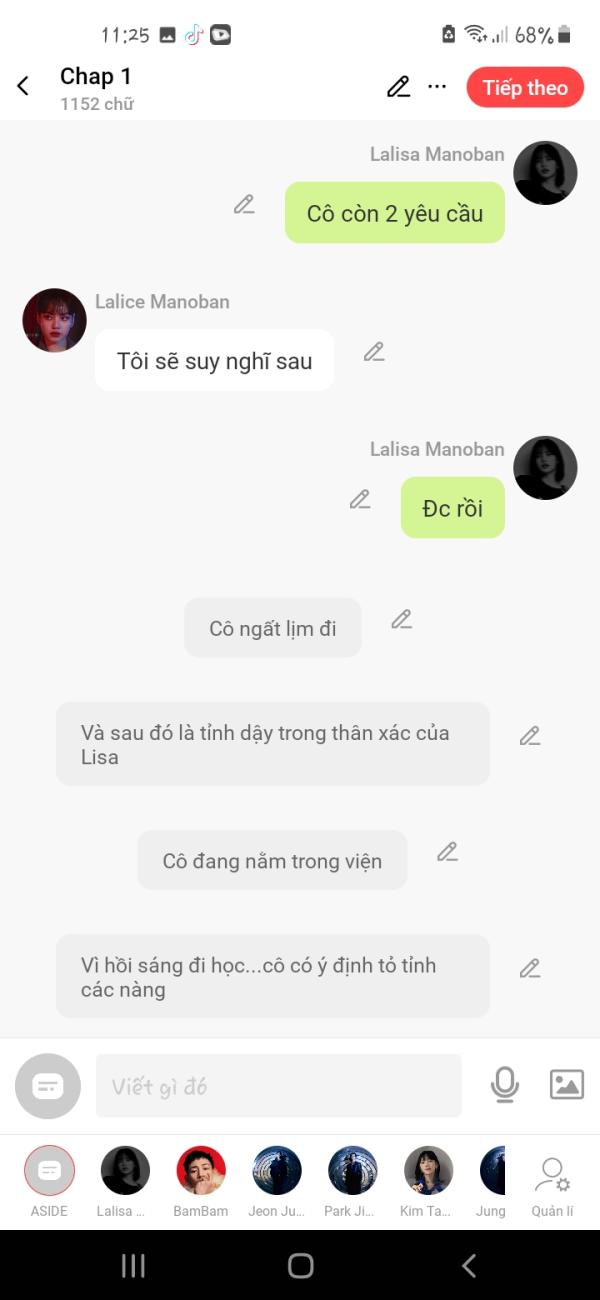Go to the home screen via navigation bar
The image size is (600, 1300).
(300, 1266)
